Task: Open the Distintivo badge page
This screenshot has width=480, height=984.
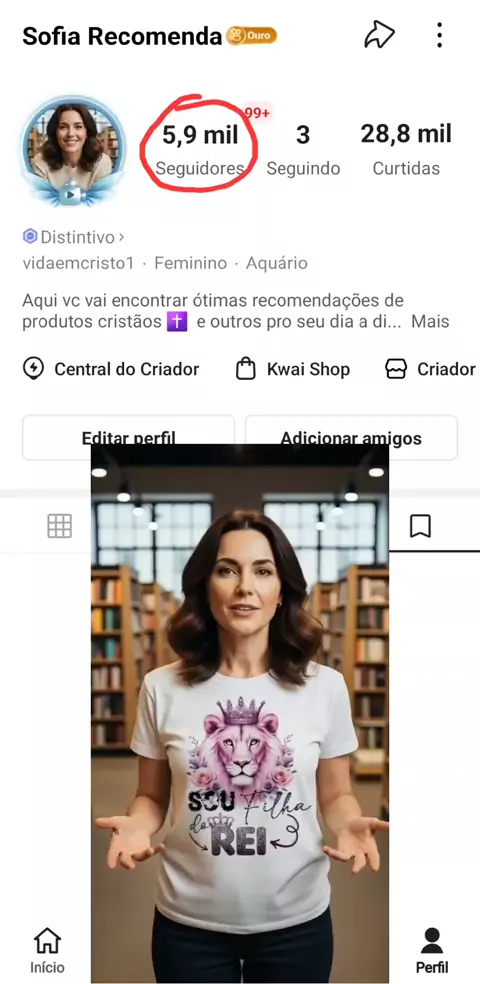Action: [x=74, y=237]
